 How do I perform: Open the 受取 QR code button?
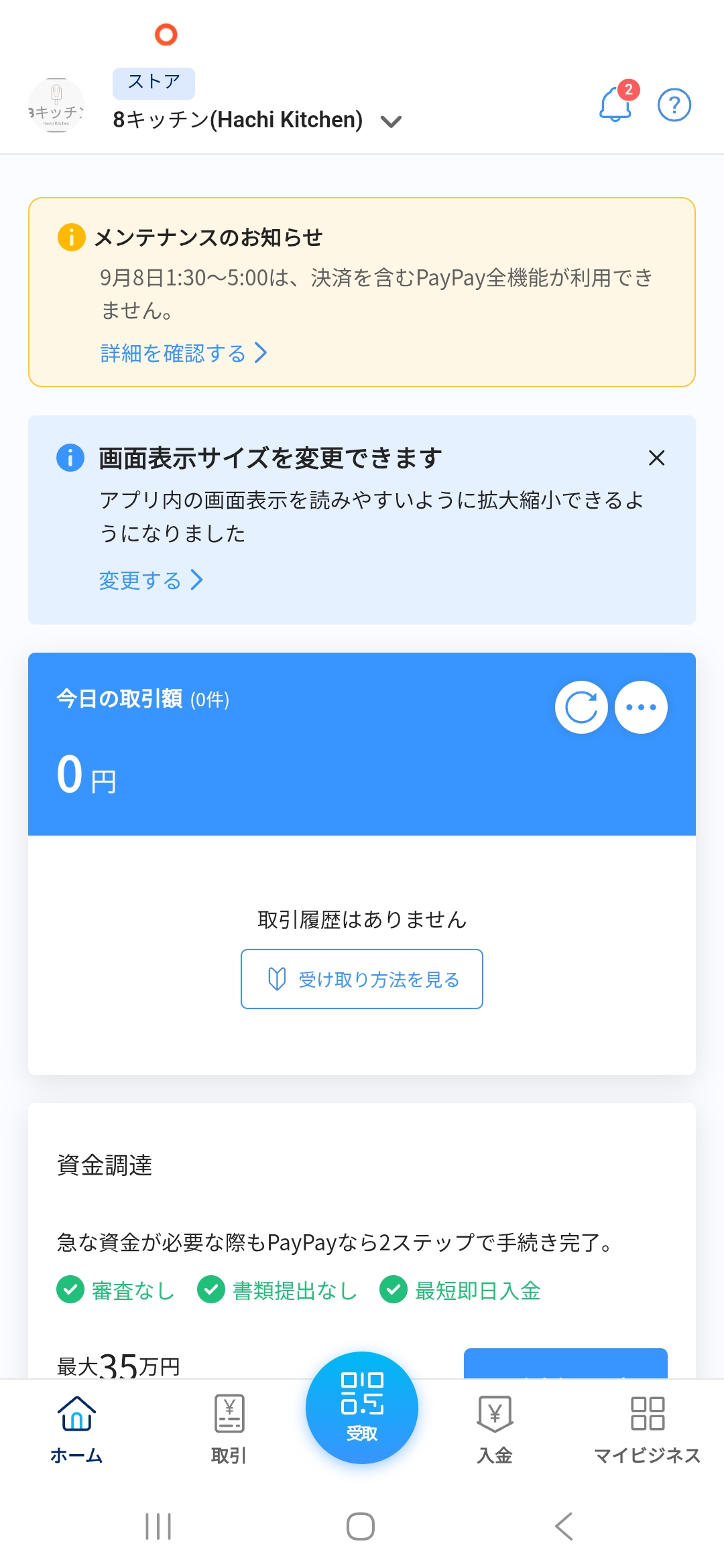tap(362, 1407)
